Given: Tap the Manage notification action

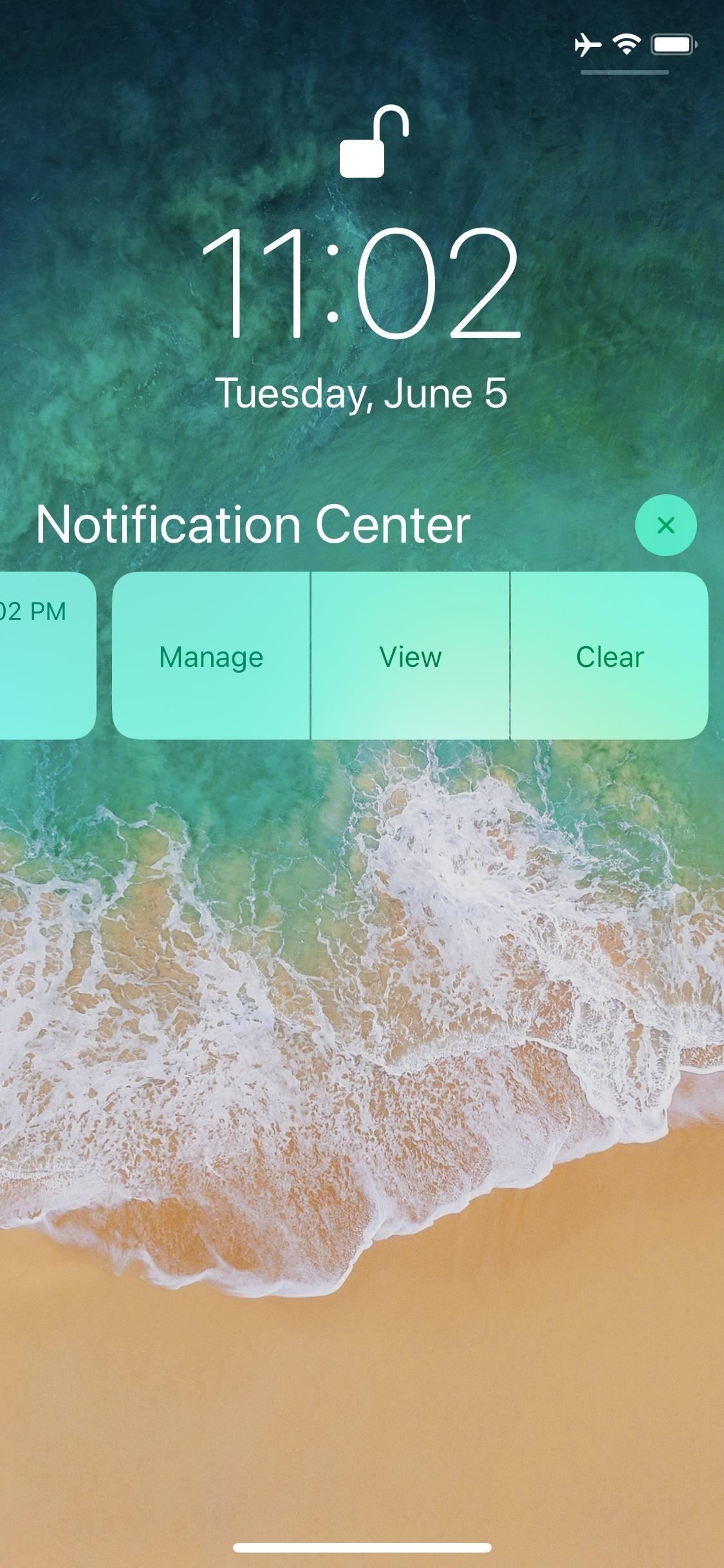Looking at the screenshot, I should [211, 656].
